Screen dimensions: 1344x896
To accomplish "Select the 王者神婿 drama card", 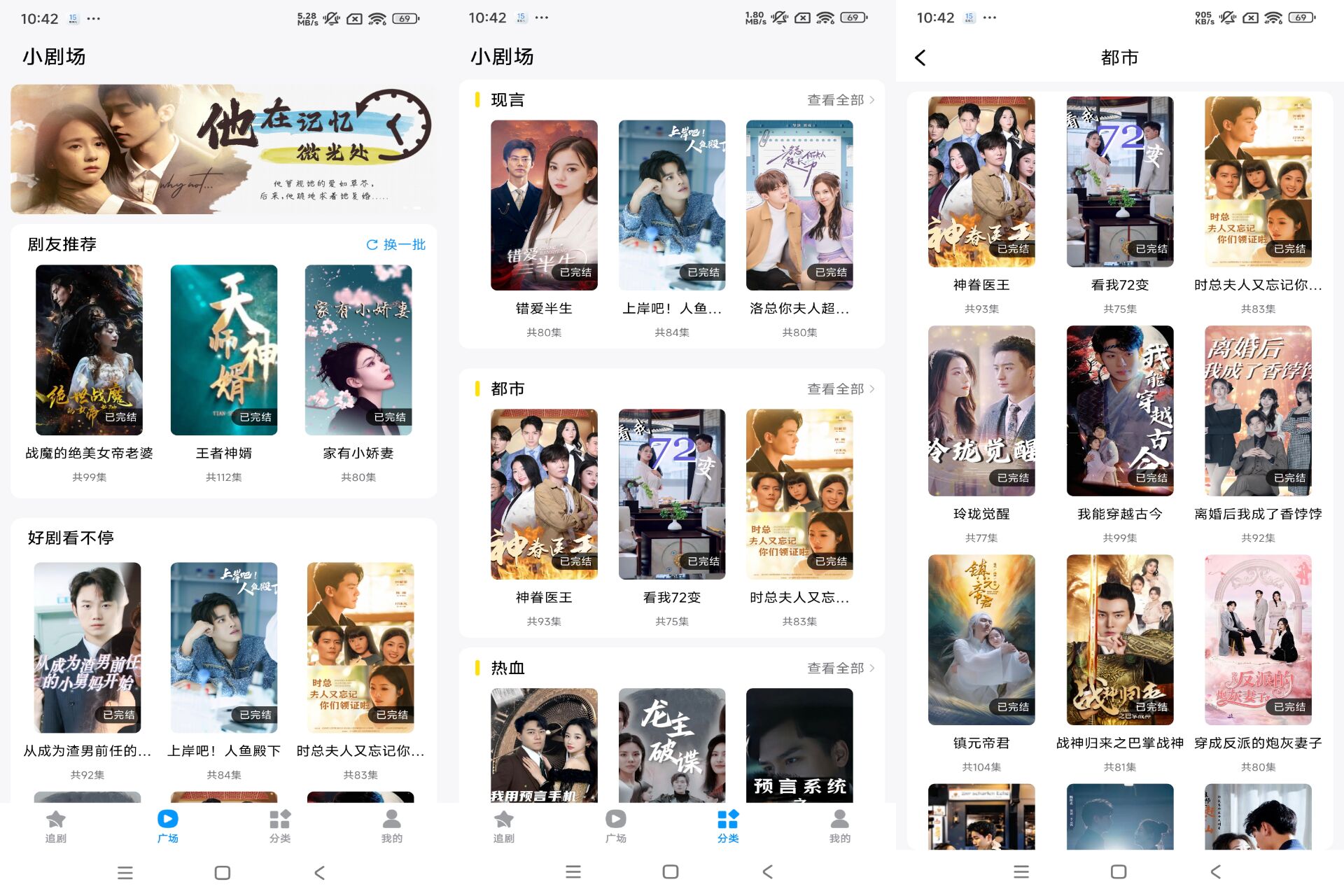I will pos(223,350).
